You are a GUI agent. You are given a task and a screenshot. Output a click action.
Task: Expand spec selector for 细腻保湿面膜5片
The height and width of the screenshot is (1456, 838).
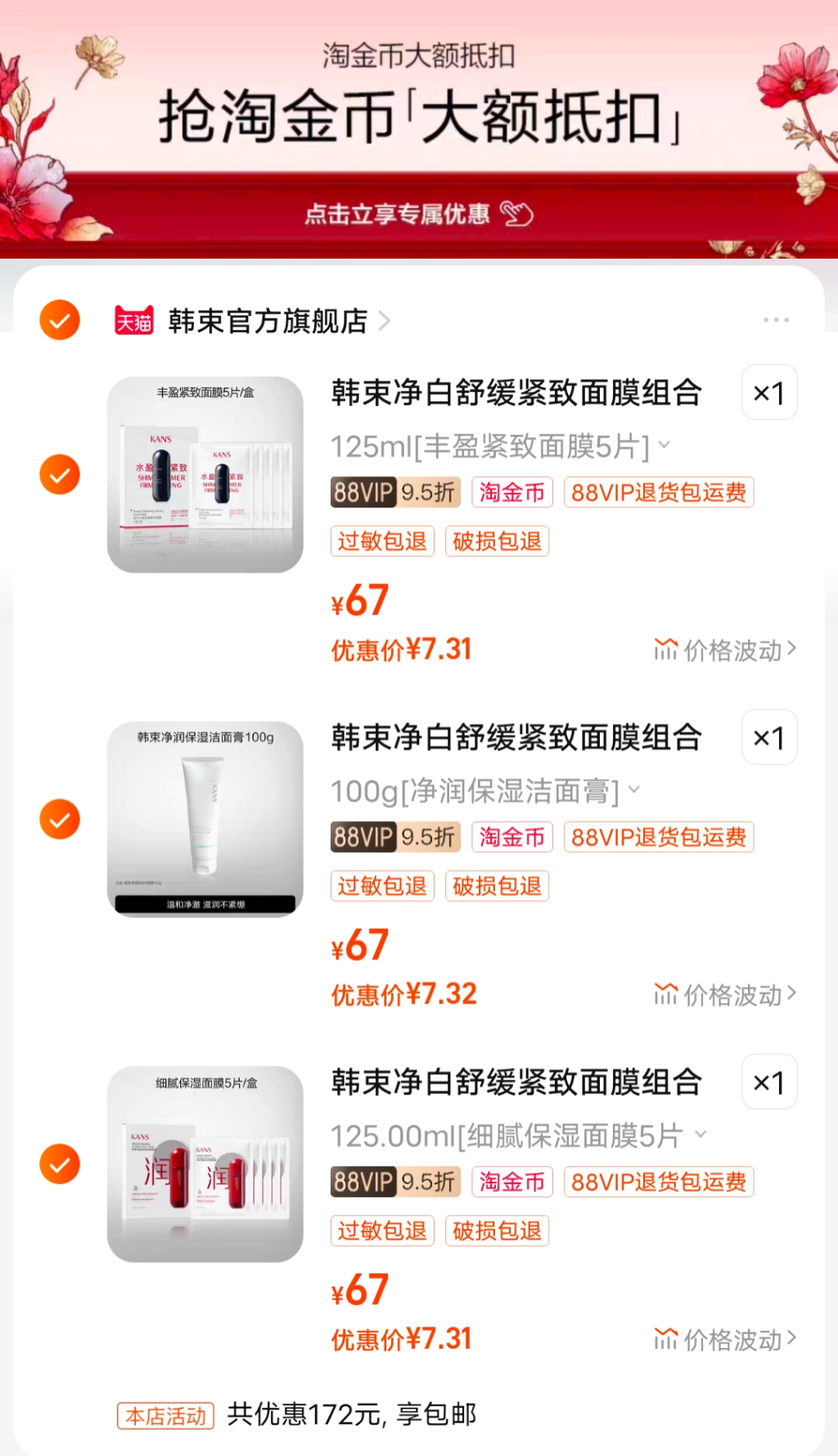[x=701, y=1134]
